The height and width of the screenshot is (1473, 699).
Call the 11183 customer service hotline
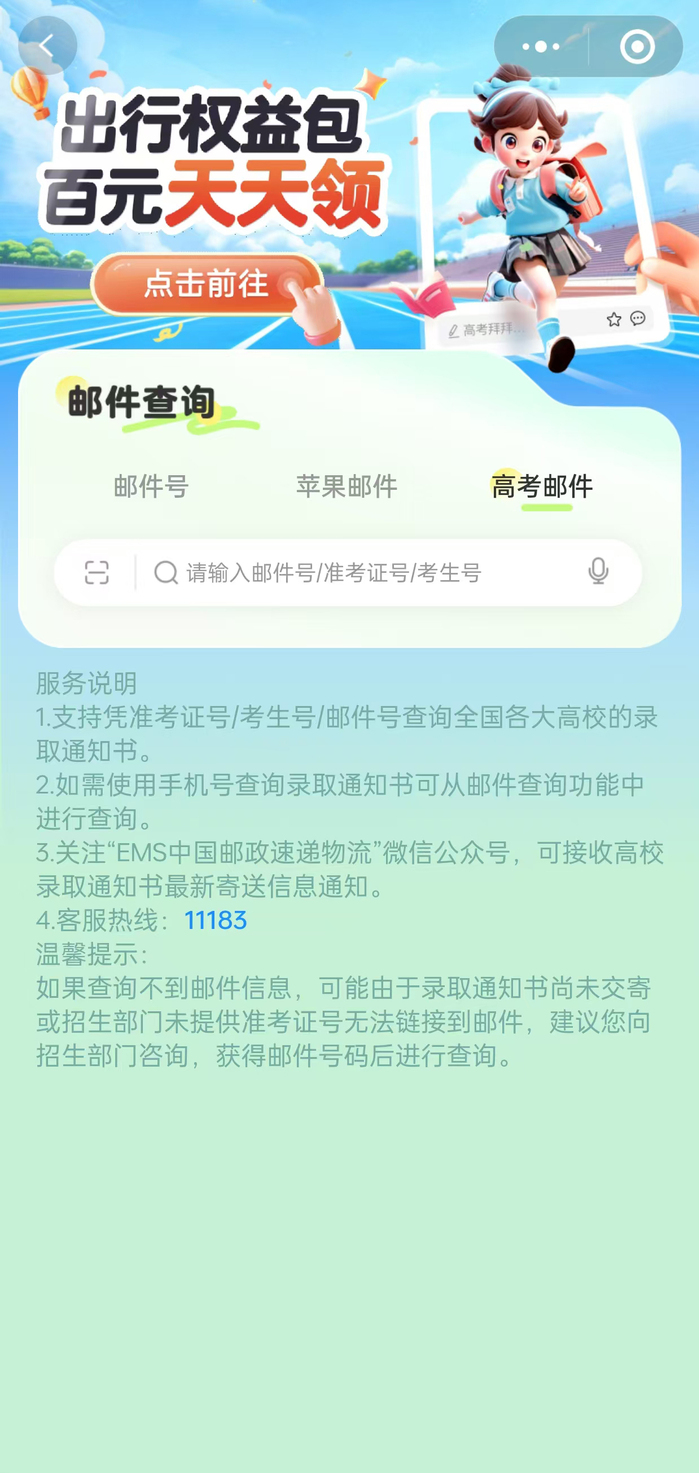pos(215,920)
